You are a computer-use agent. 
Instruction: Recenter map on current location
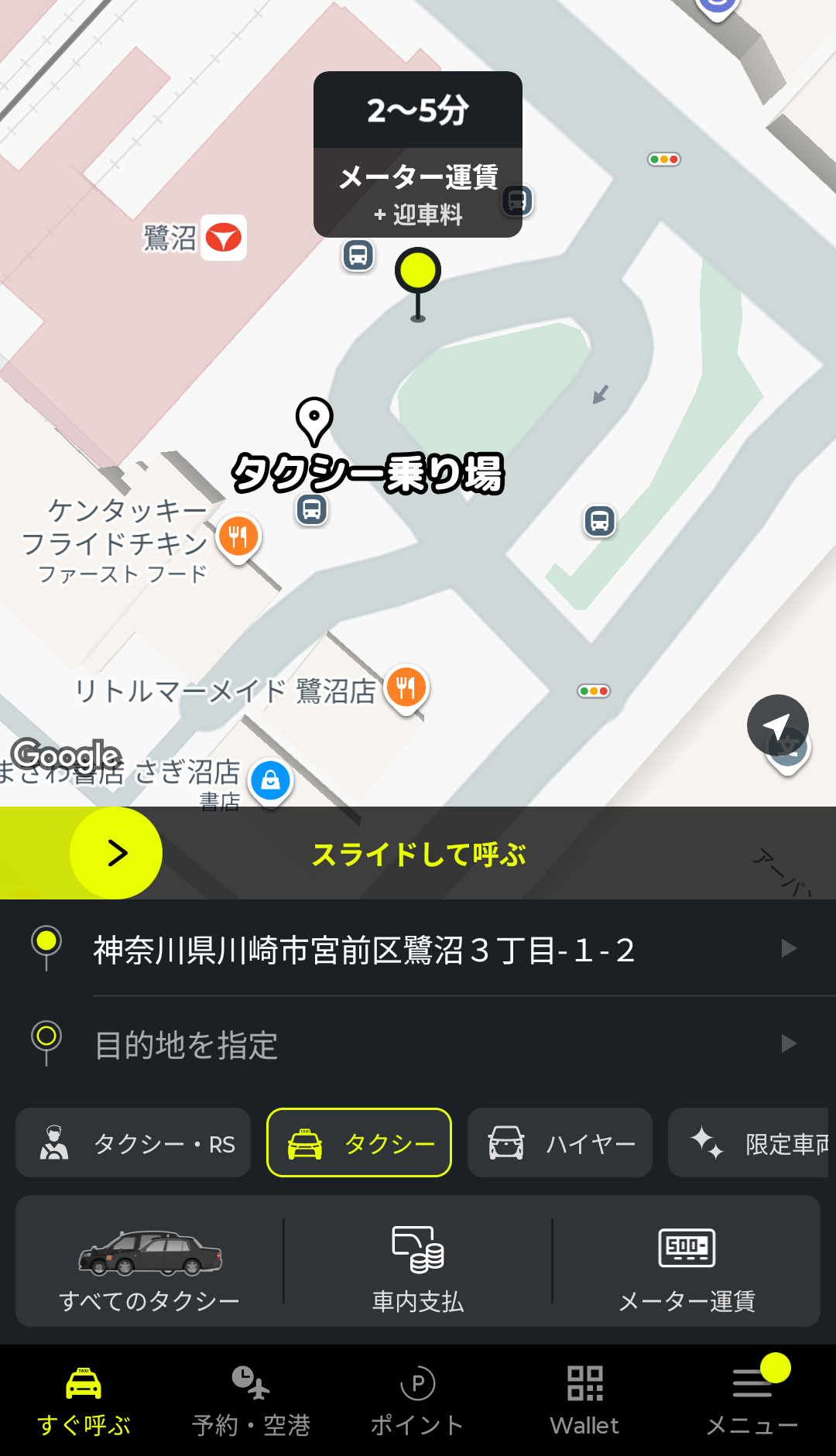[777, 725]
